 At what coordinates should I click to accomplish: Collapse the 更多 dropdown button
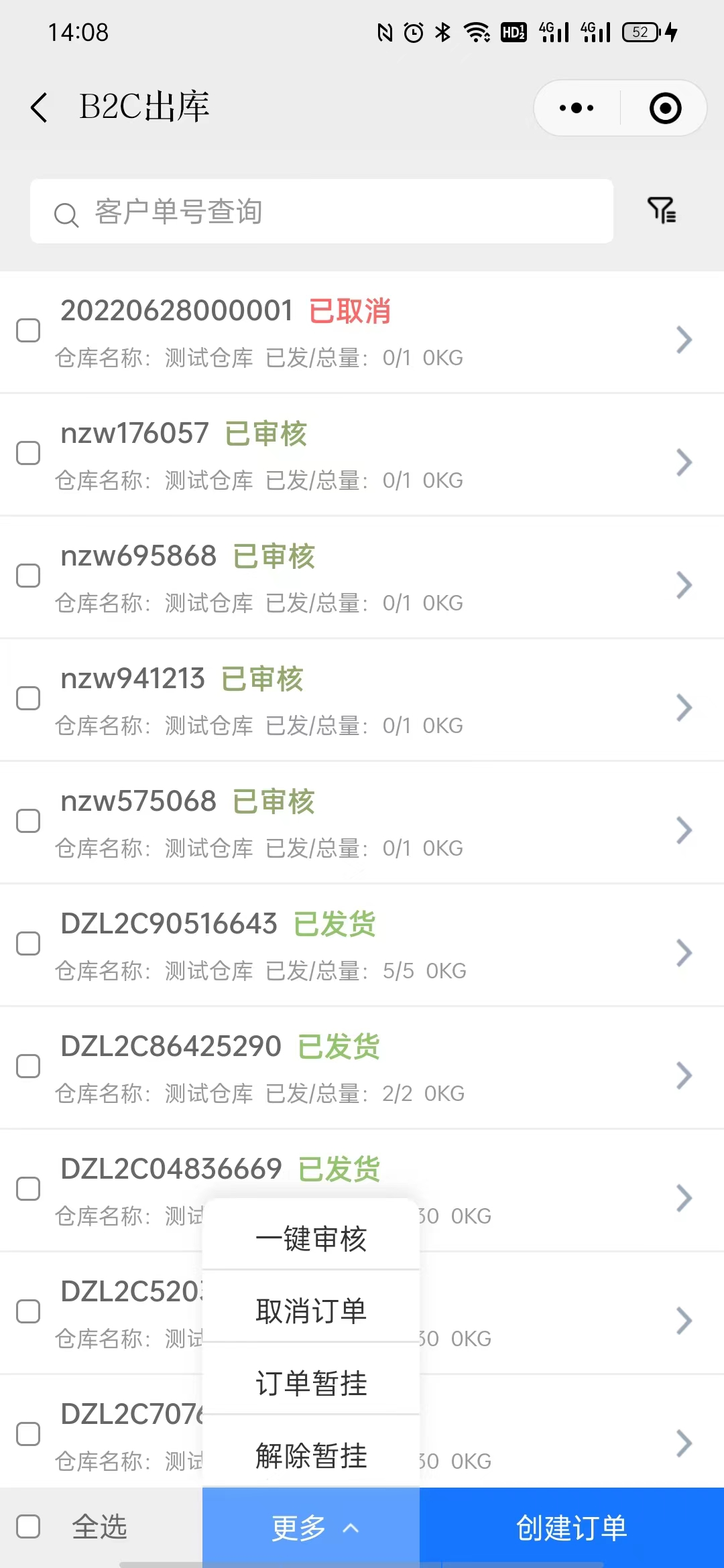click(x=311, y=1528)
